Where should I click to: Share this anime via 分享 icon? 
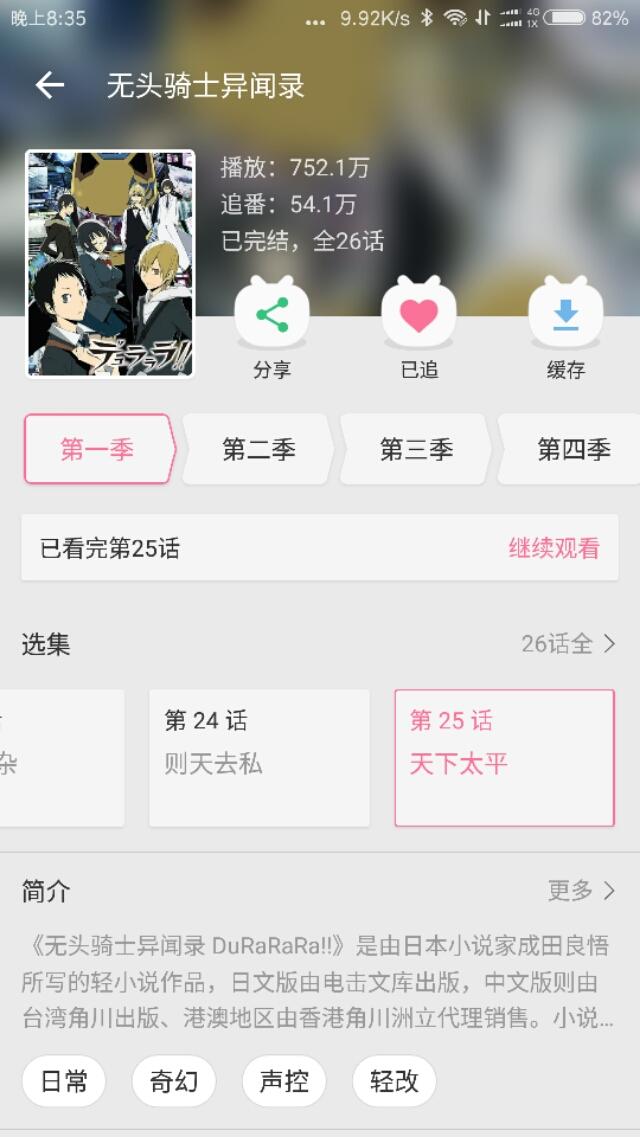[272, 315]
